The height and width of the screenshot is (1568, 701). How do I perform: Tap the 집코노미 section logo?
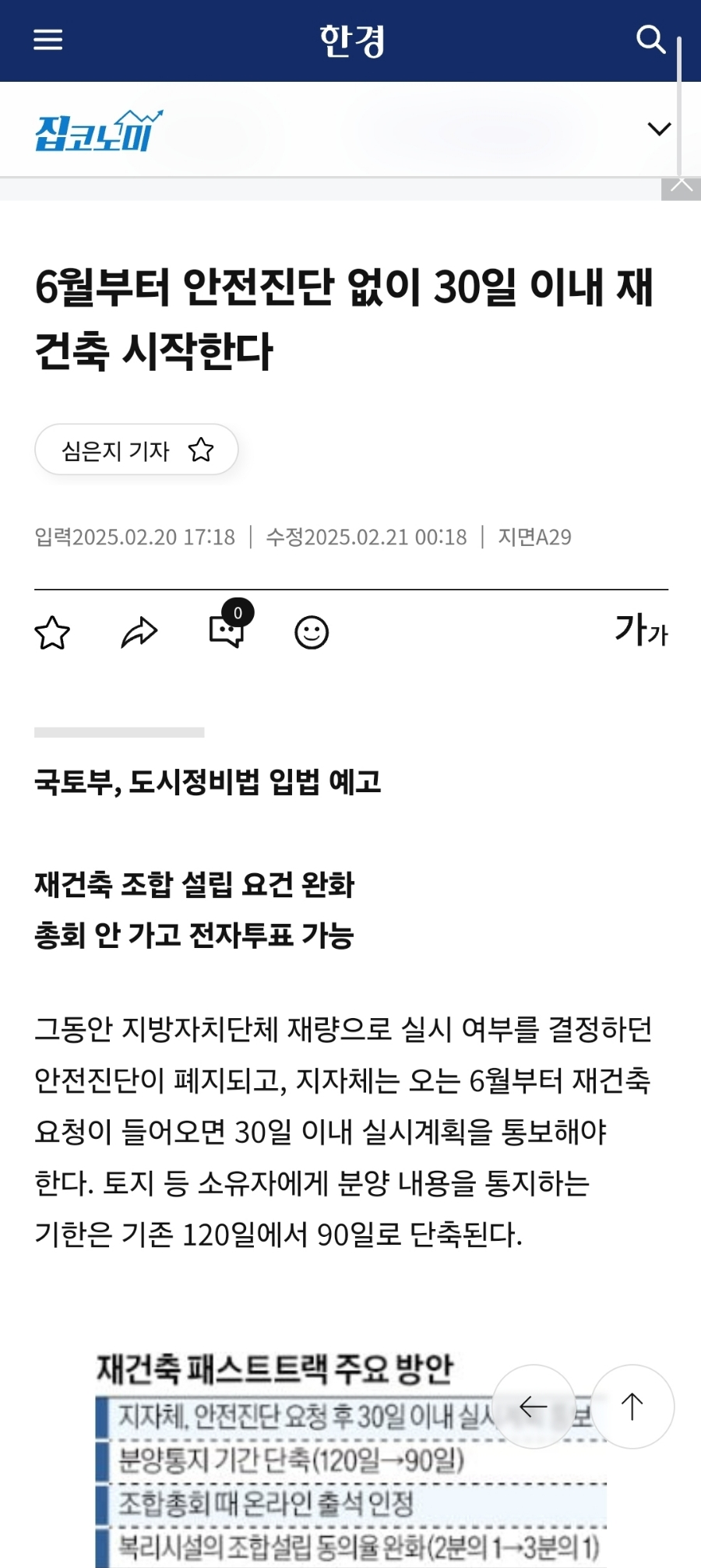pos(99,130)
